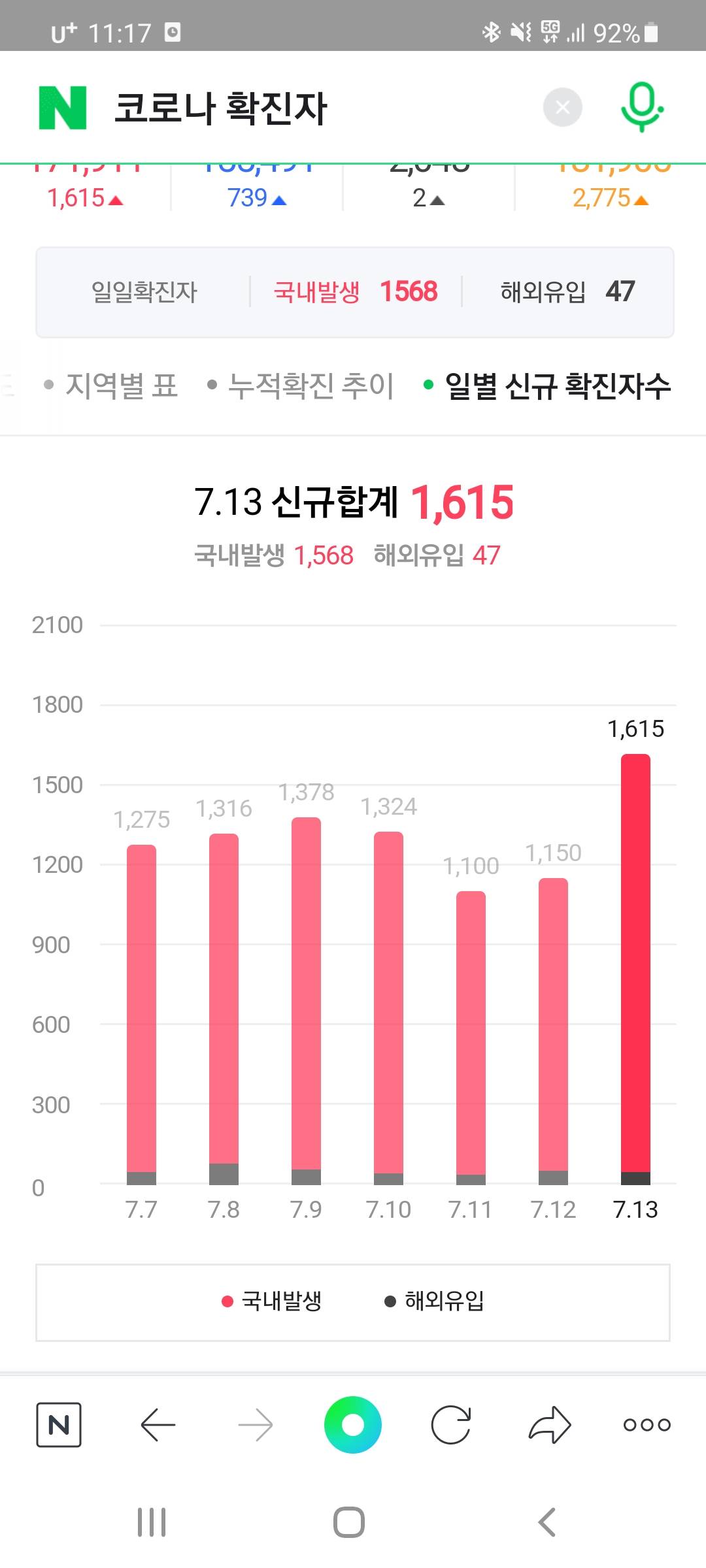The height and width of the screenshot is (1568, 706).
Task: Select the 7.12 bar in the chart
Action: 553,1031
